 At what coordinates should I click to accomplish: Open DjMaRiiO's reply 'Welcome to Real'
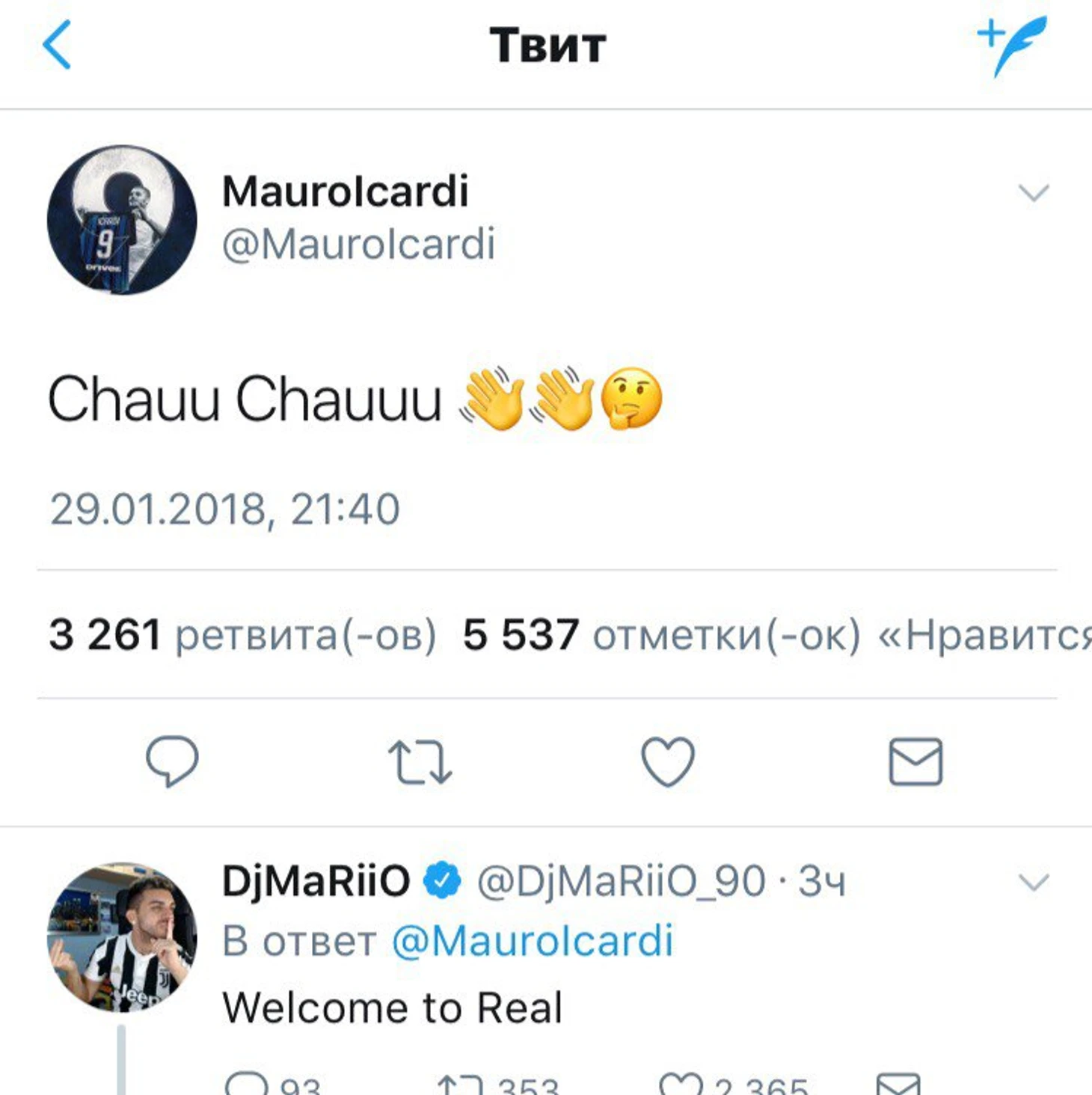pyautogui.click(x=392, y=1007)
